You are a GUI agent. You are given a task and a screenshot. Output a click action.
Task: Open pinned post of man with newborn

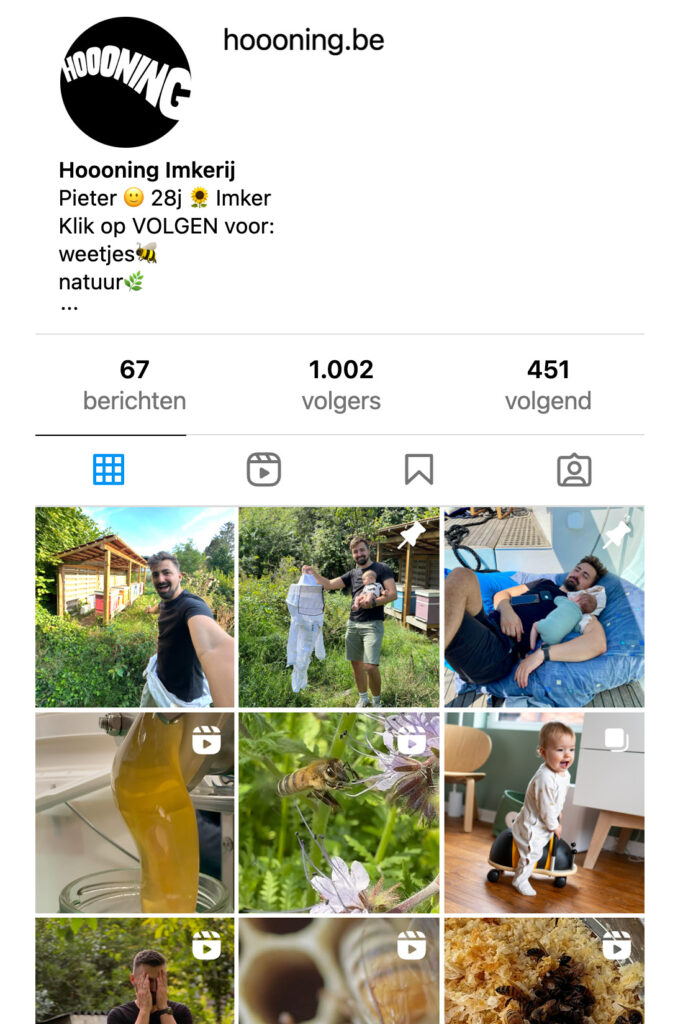coord(543,606)
